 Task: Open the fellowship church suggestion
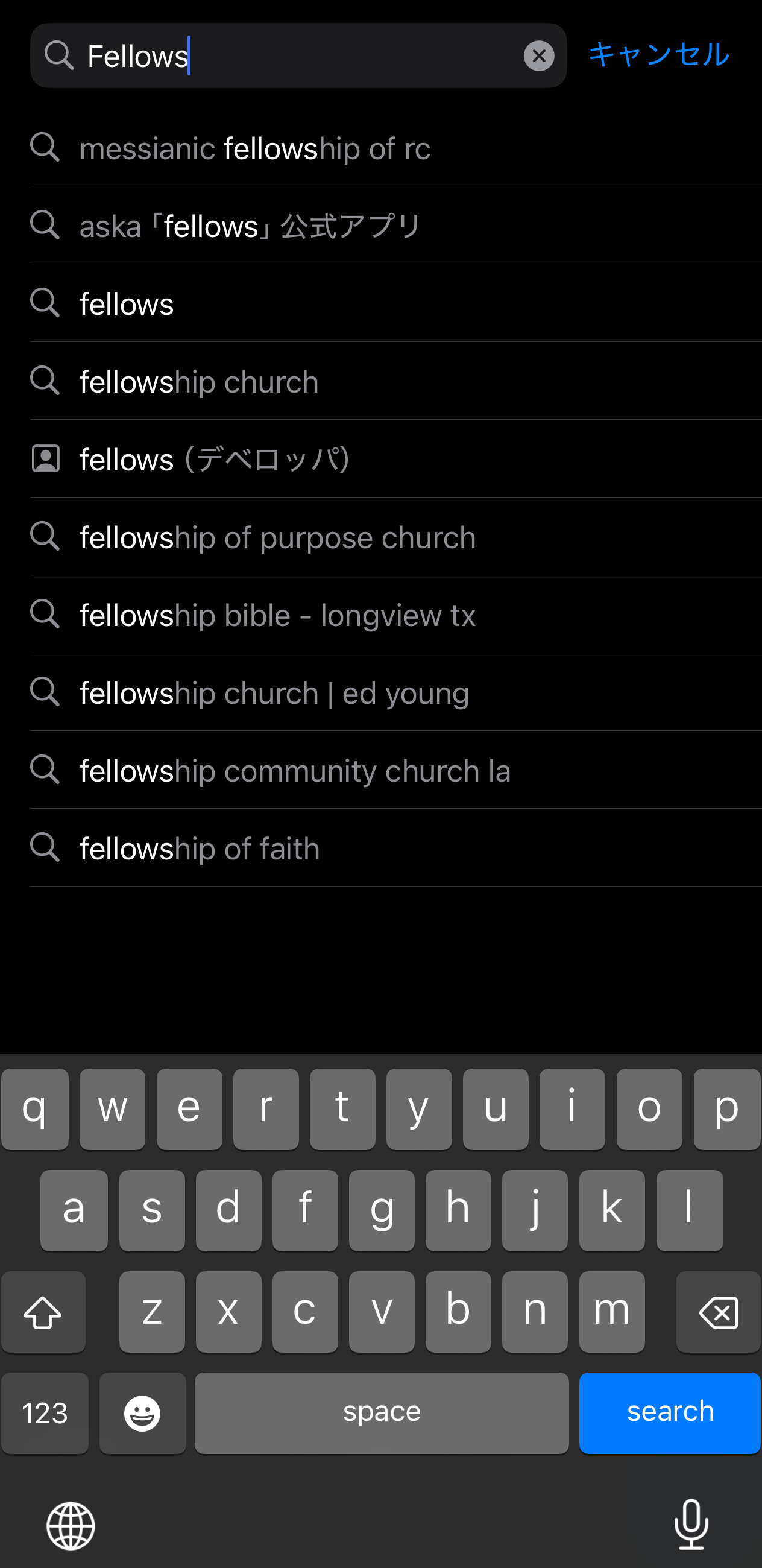click(x=395, y=381)
